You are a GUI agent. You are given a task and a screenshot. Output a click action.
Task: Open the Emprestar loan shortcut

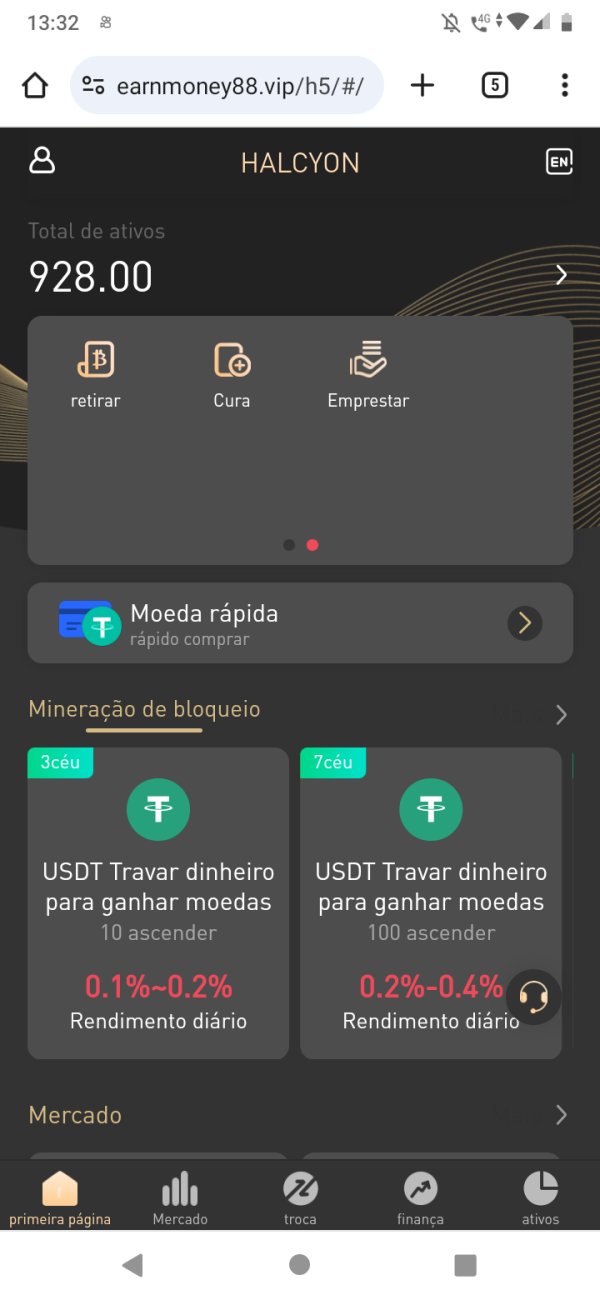pos(368,375)
